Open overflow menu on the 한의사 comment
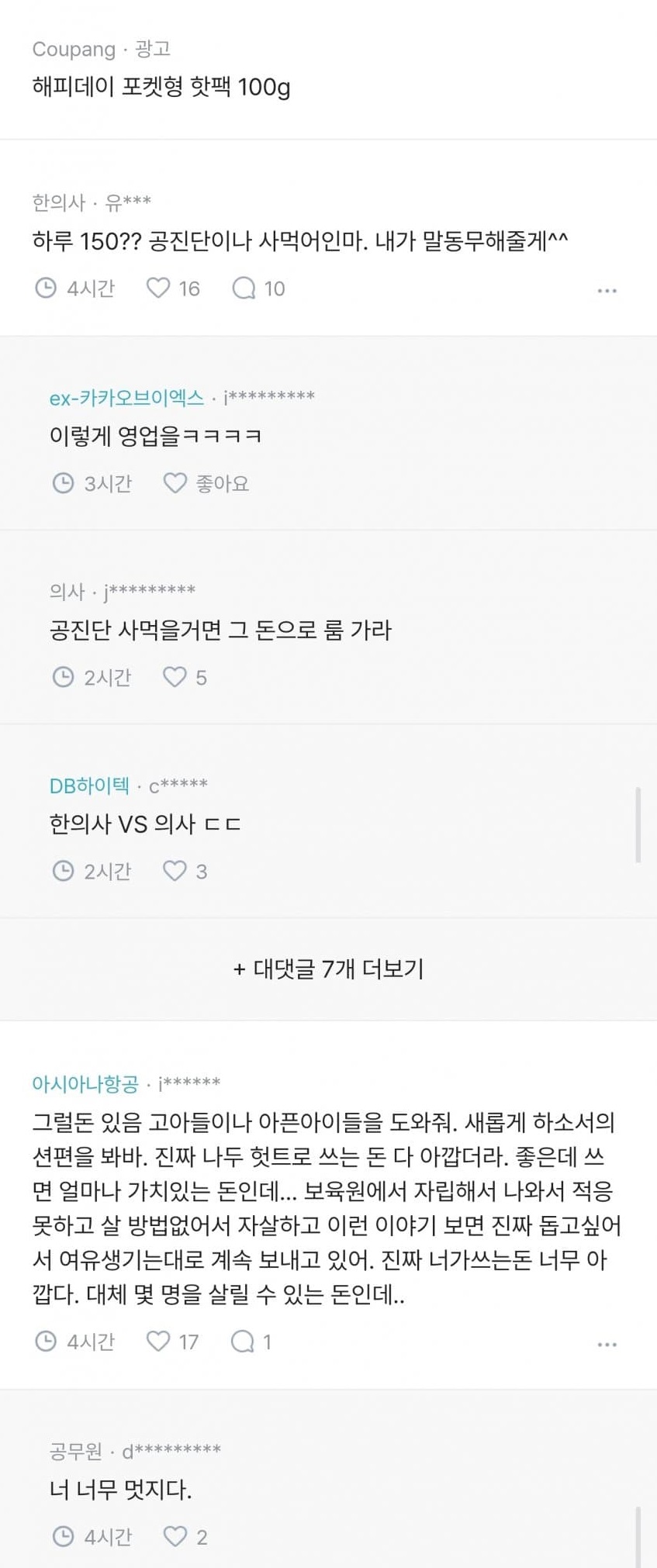 click(x=607, y=290)
